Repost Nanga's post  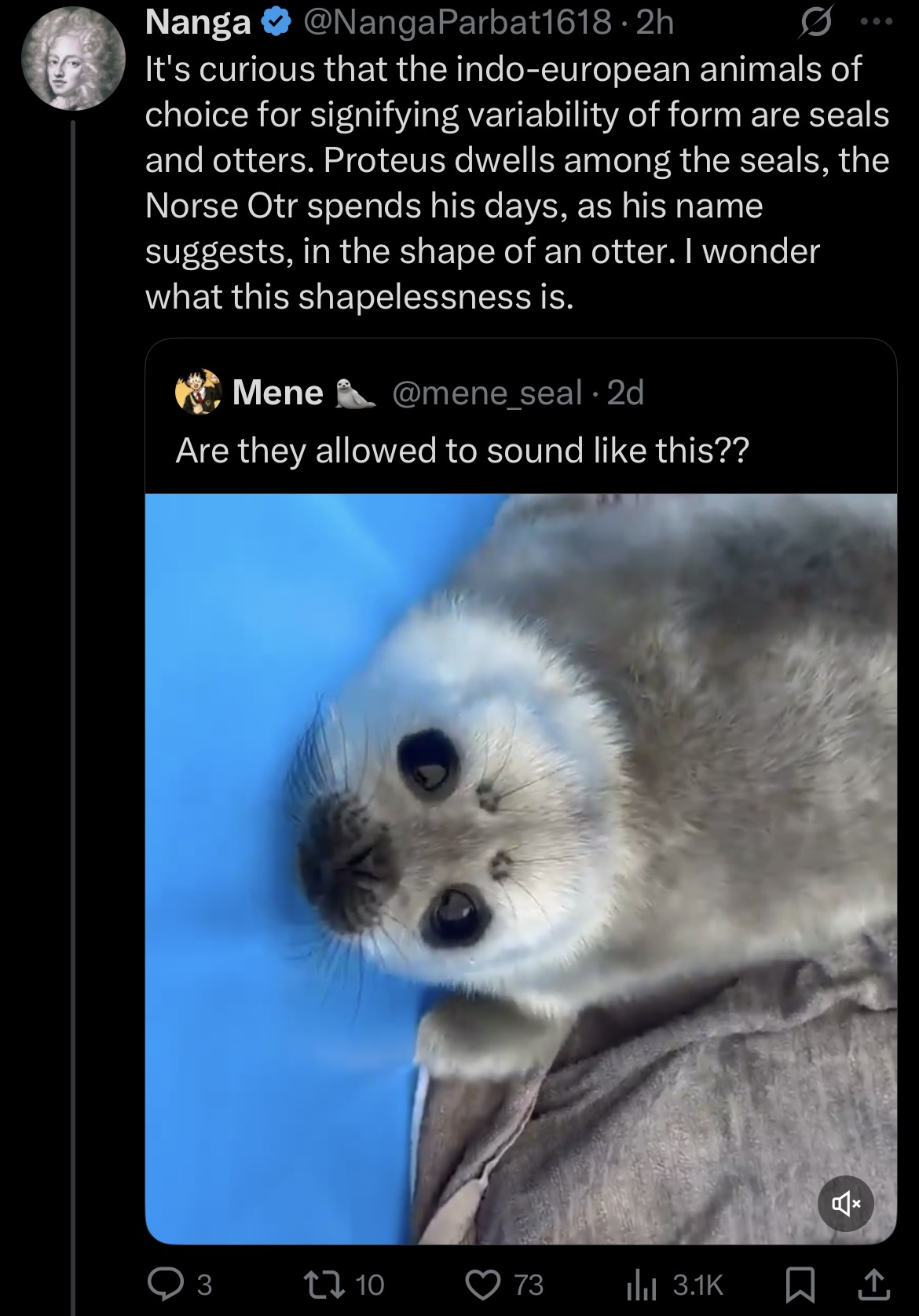coord(318,1285)
